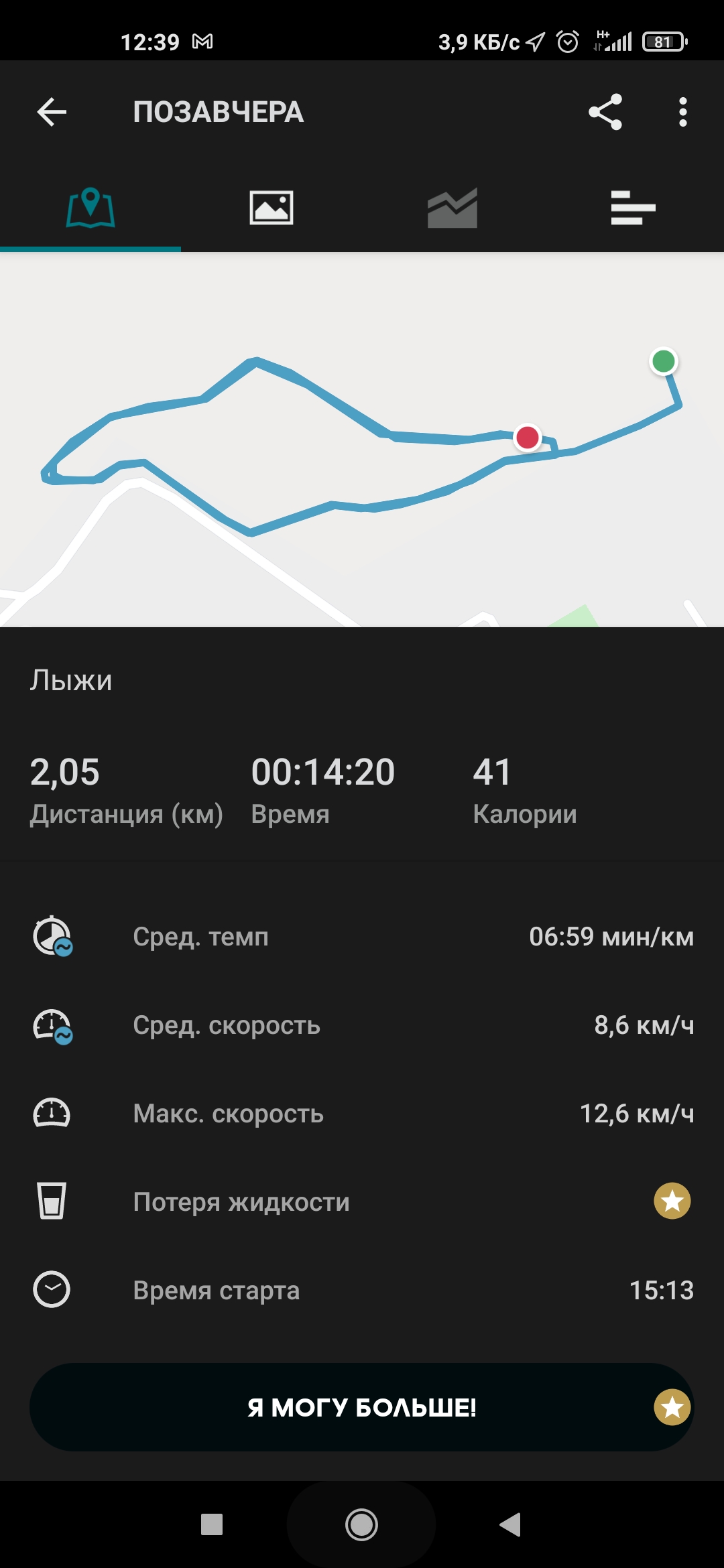The width and height of the screenshot is (724, 1568).
Task: Open the workout route map
Action: (362, 440)
